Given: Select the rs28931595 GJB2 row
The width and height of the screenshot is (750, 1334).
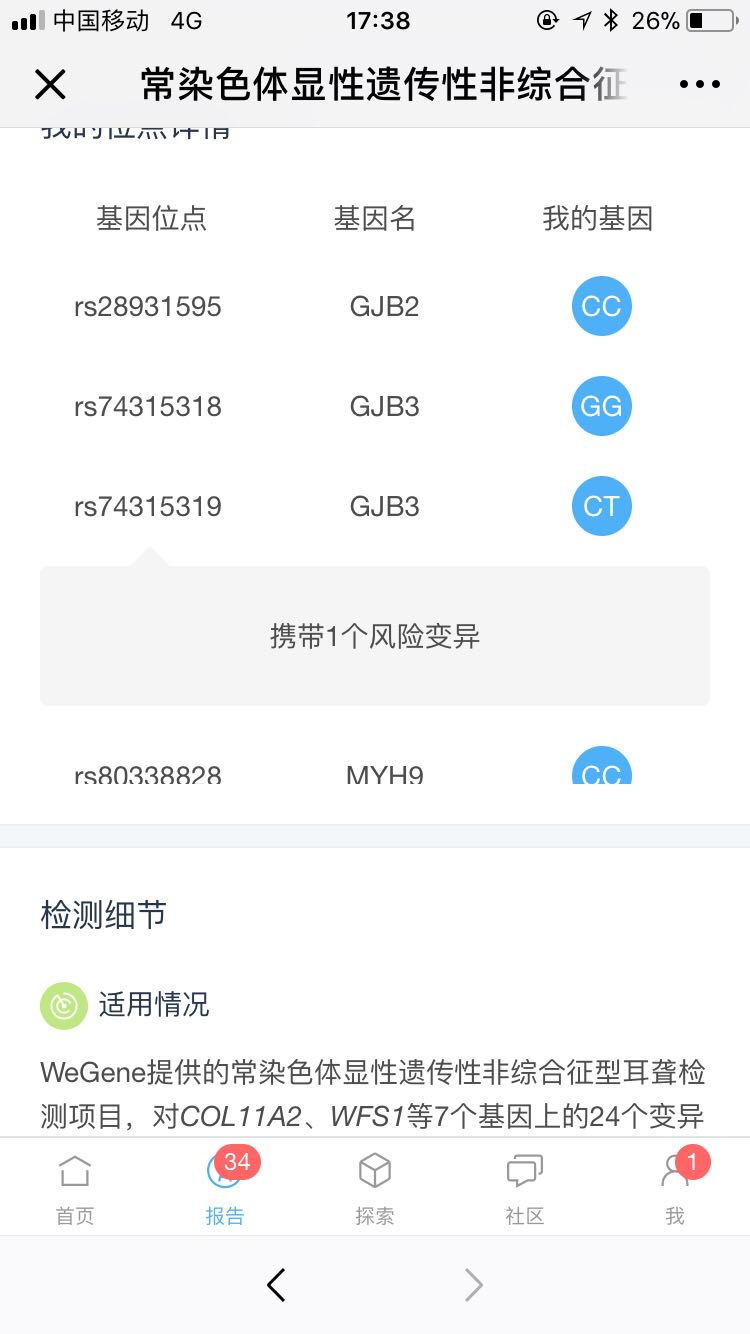Looking at the screenshot, I should pos(375,306).
